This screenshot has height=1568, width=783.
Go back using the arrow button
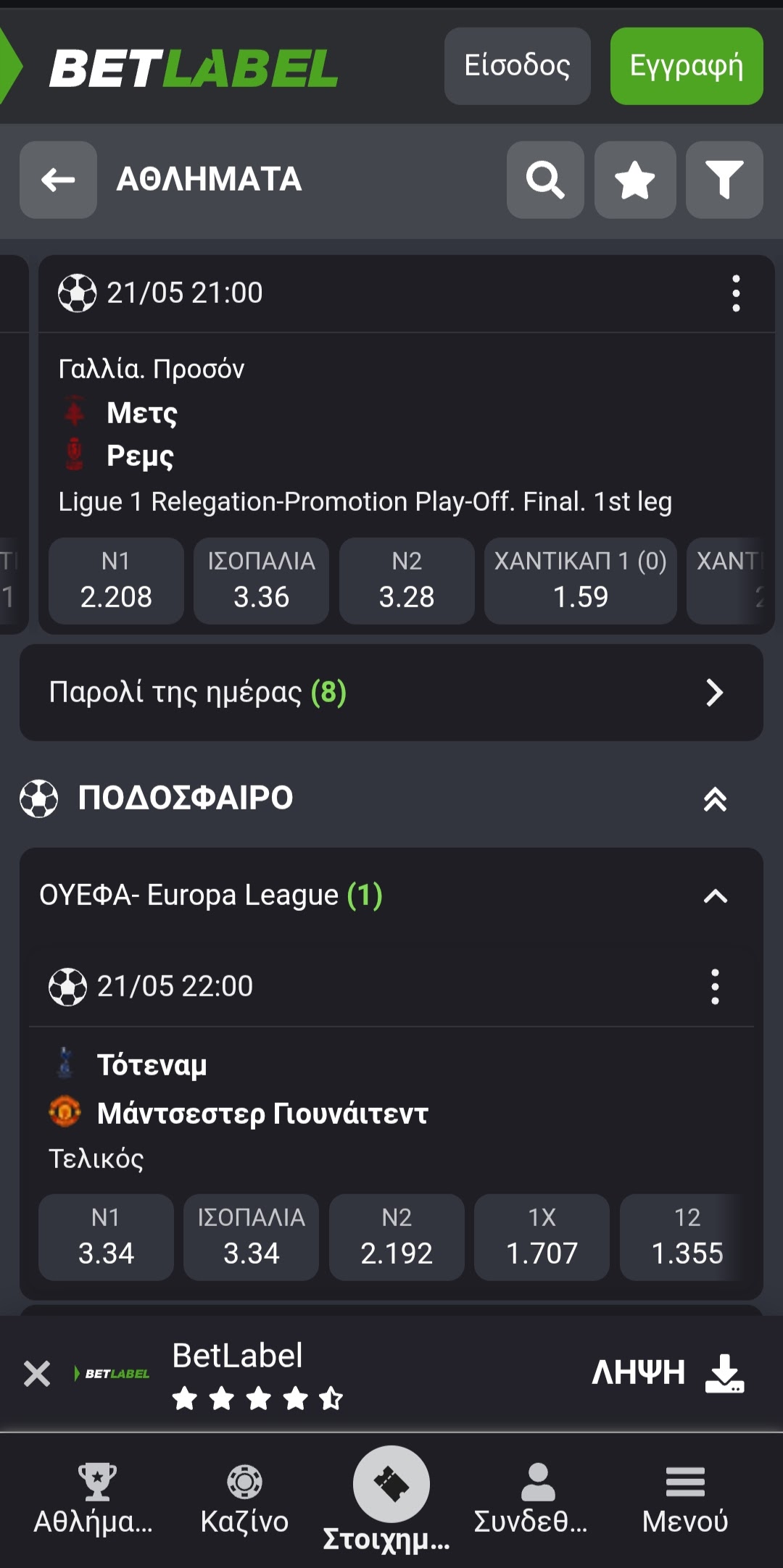pos(58,180)
